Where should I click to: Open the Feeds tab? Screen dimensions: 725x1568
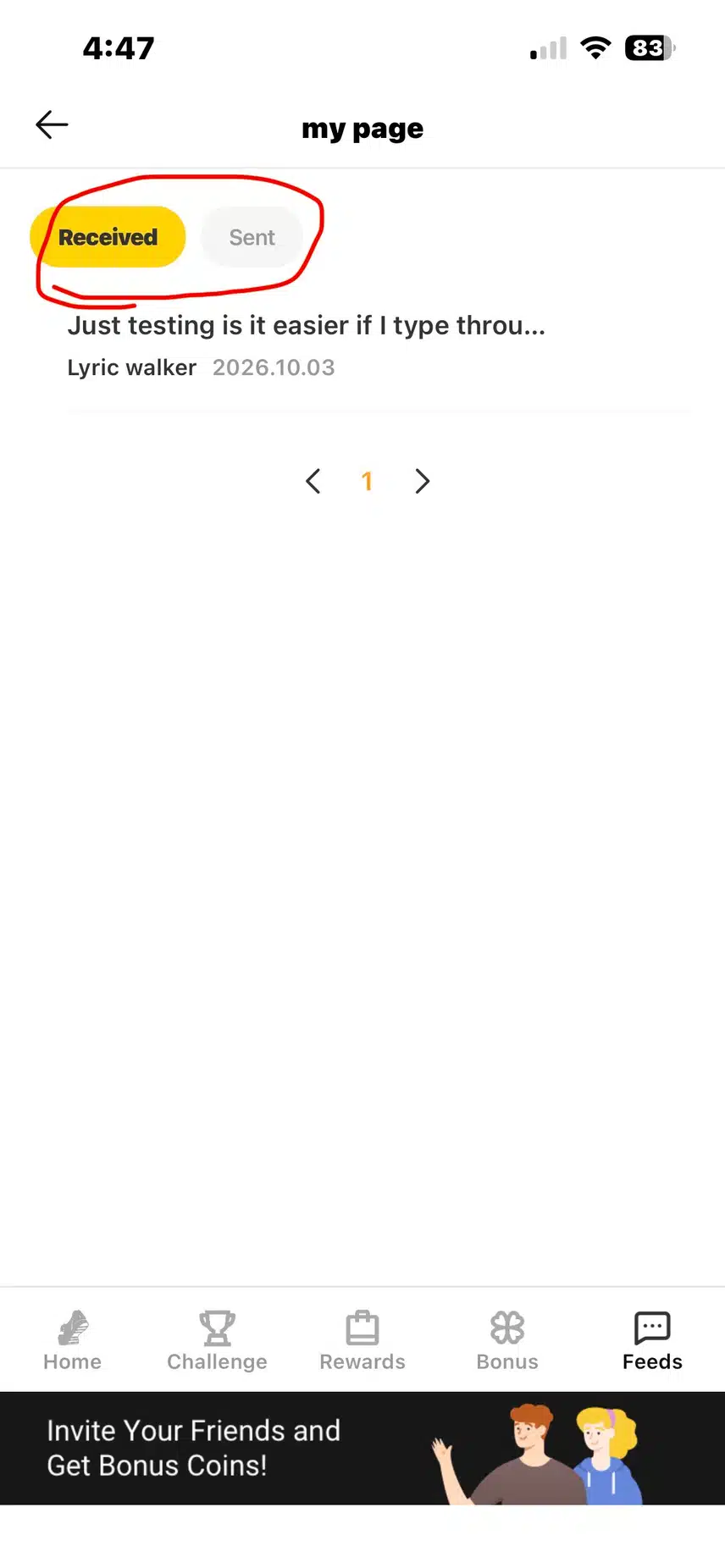652,1340
